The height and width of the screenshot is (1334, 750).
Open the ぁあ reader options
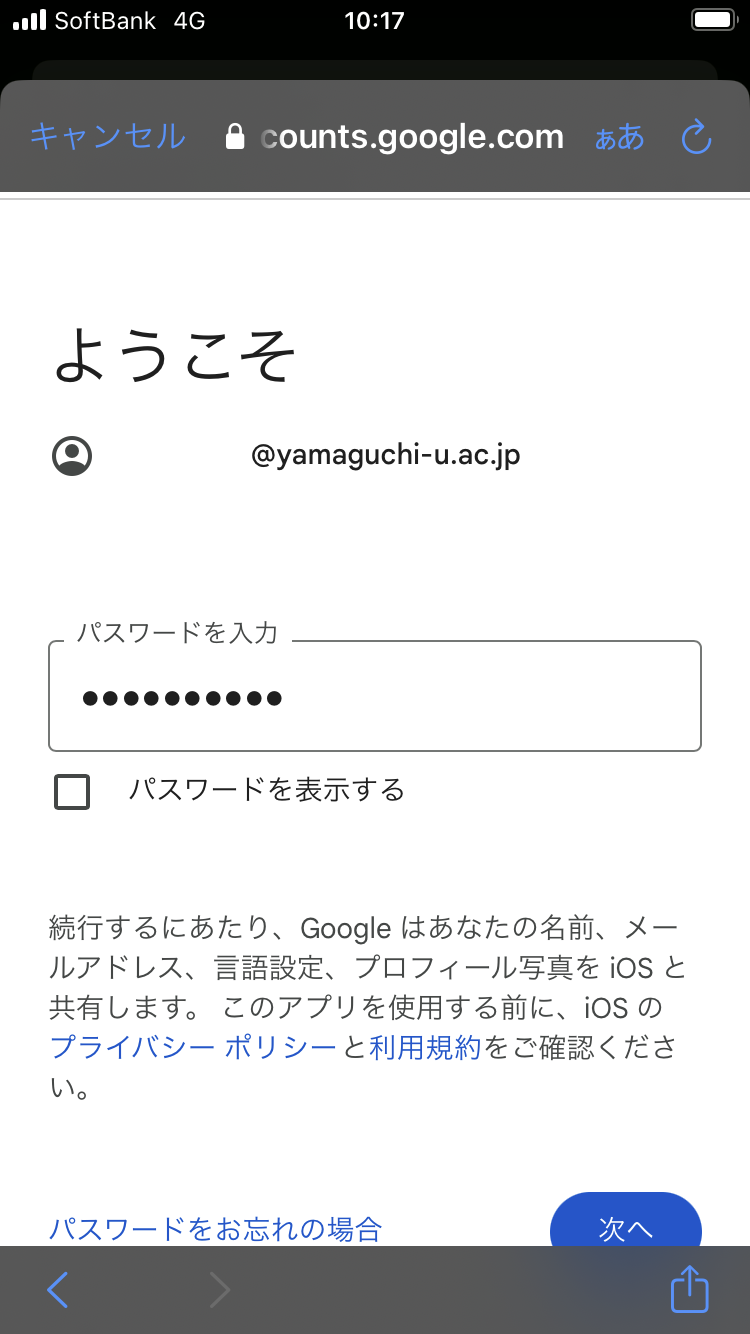click(x=620, y=137)
